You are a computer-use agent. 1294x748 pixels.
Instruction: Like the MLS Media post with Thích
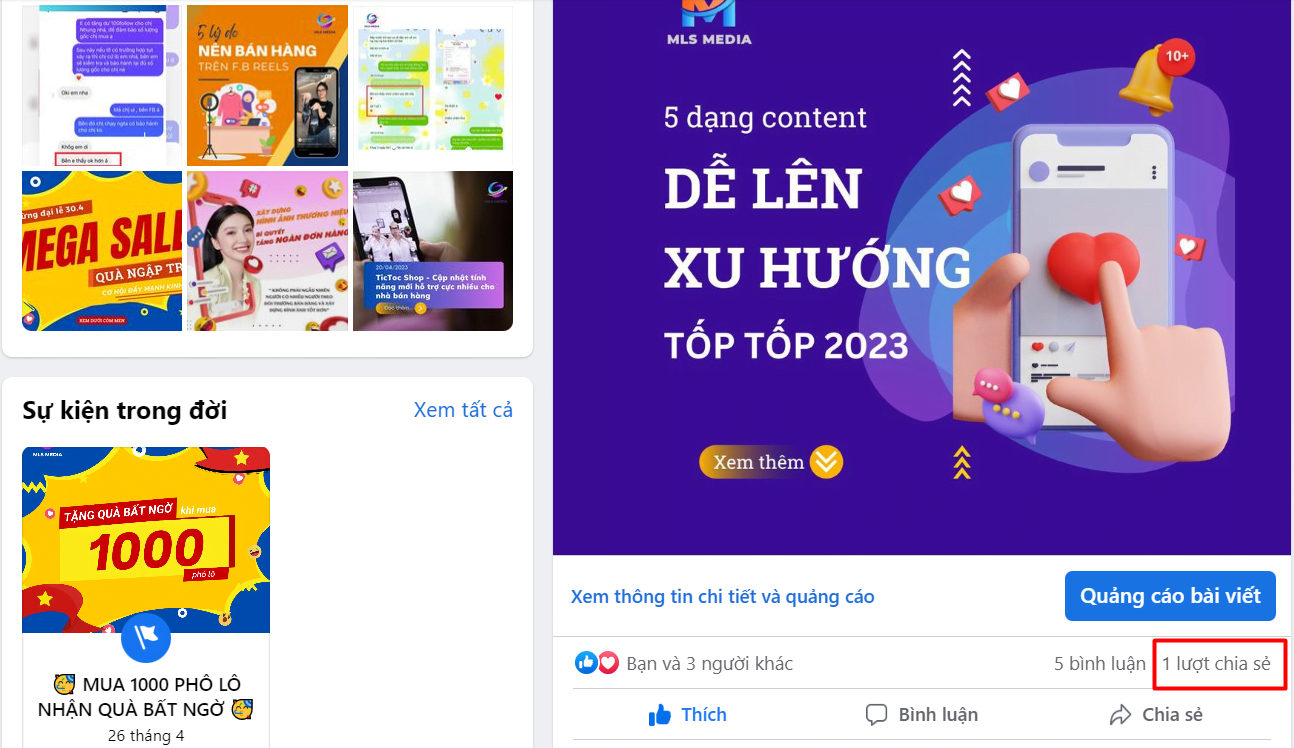pos(687,715)
